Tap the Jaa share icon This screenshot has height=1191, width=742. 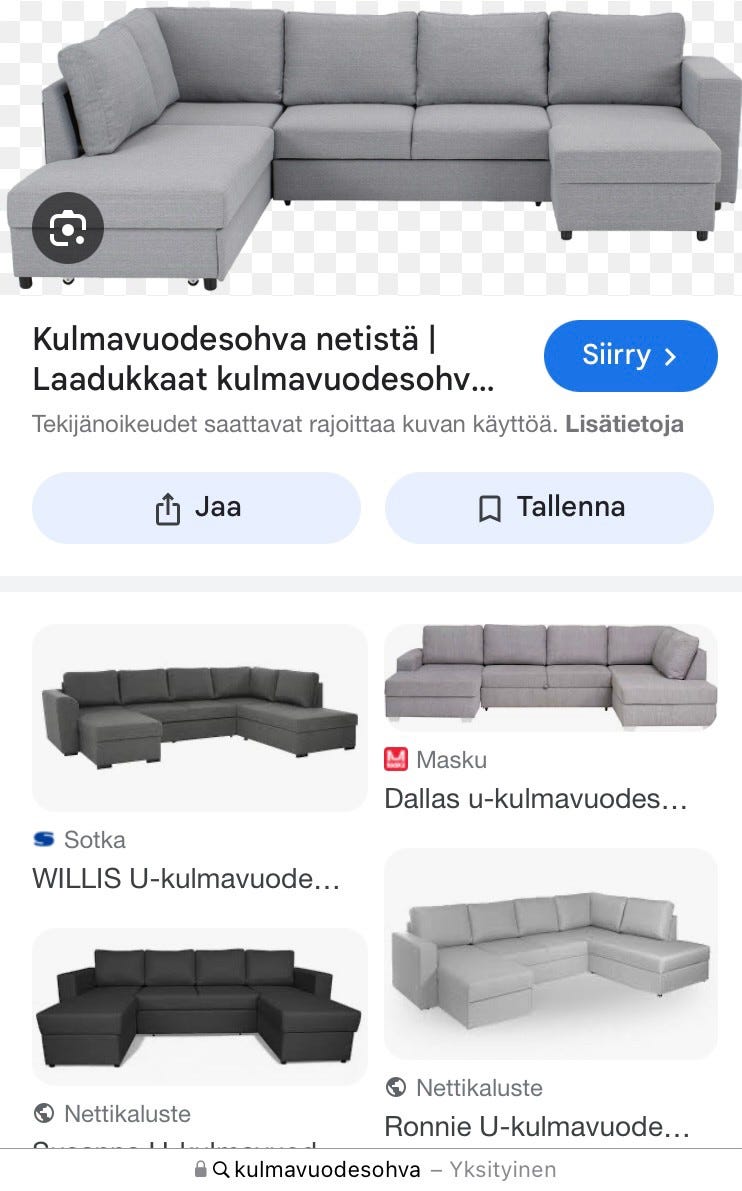pos(166,507)
